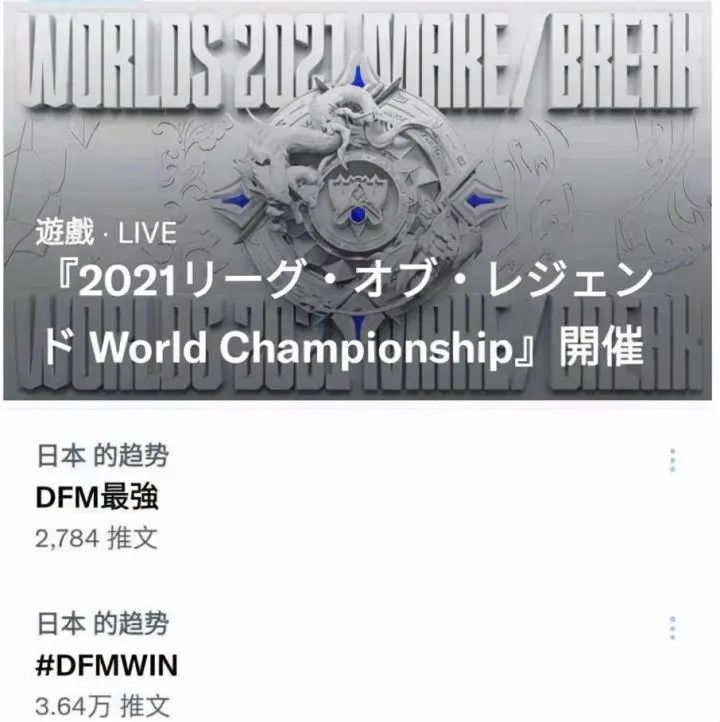
Task: Click the blue gem below the medallion
Action: [x=358, y=322]
